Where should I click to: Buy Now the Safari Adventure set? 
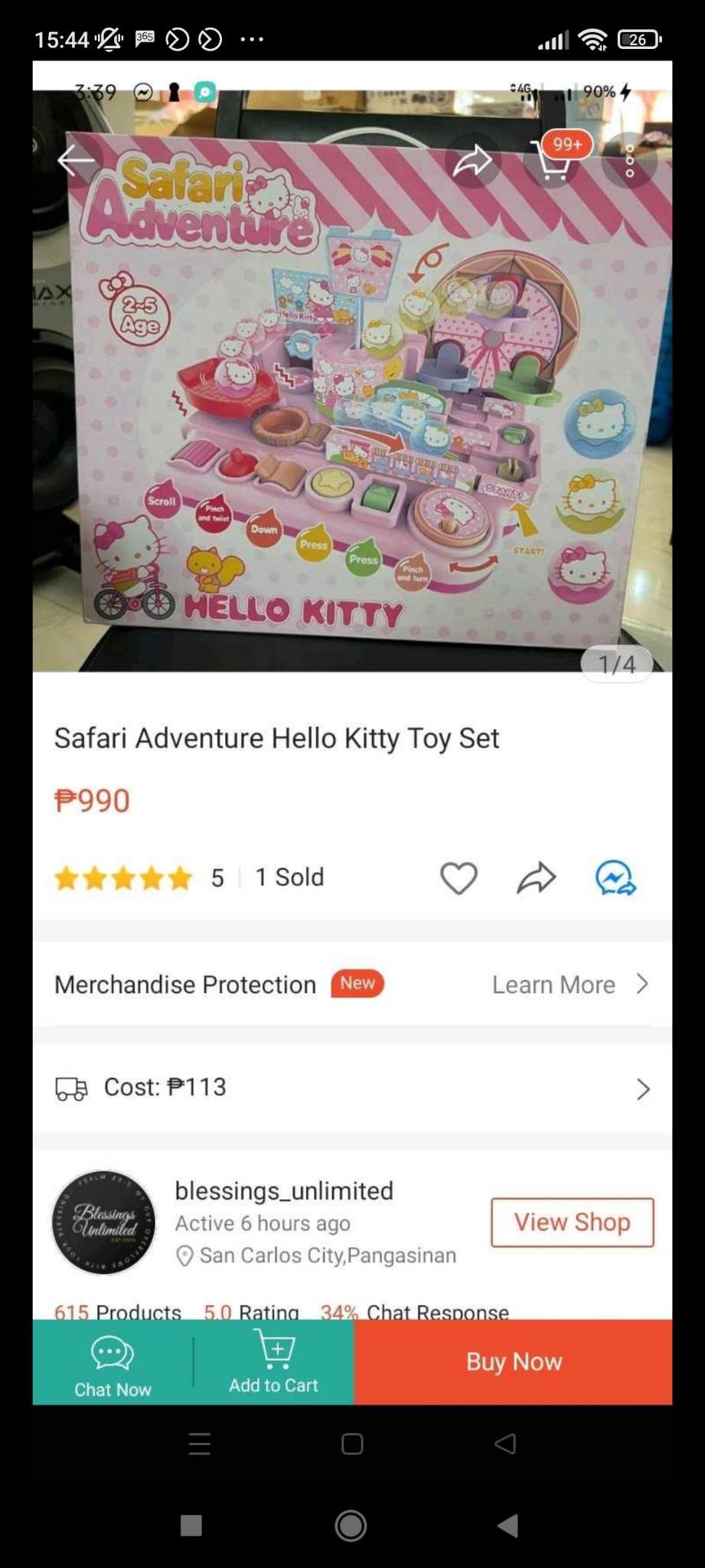514,1362
